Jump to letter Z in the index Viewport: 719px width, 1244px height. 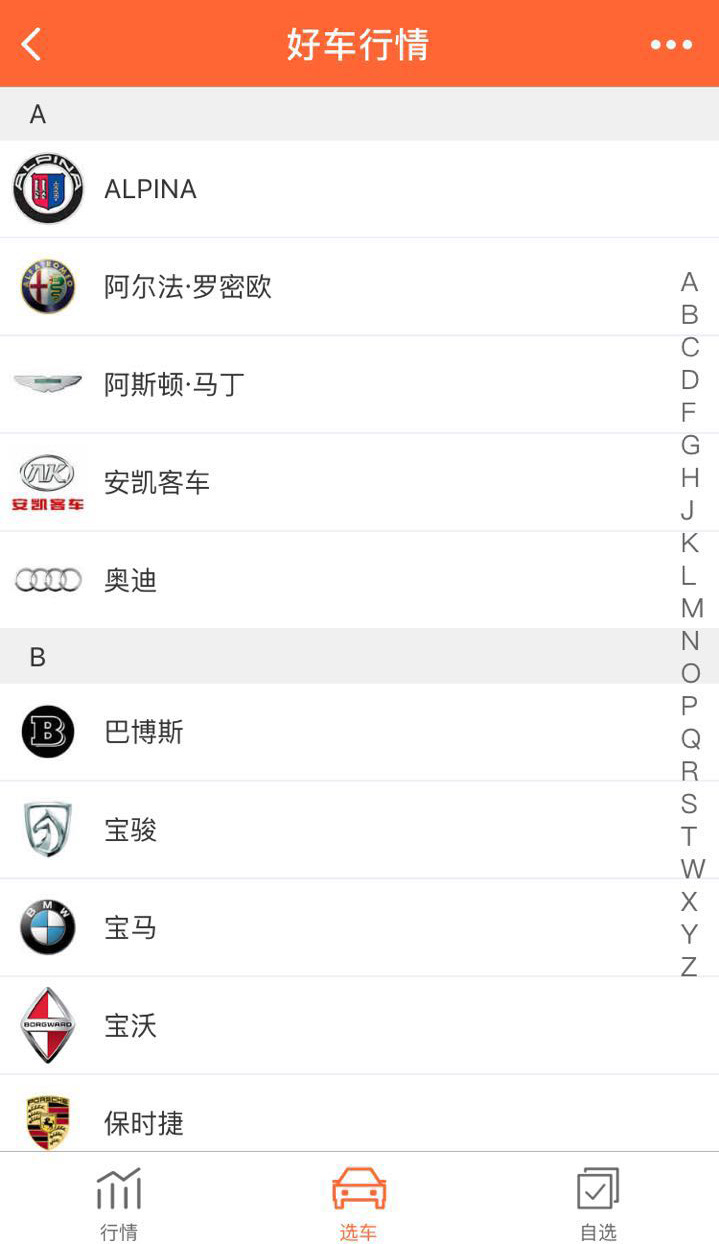point(689,967)
